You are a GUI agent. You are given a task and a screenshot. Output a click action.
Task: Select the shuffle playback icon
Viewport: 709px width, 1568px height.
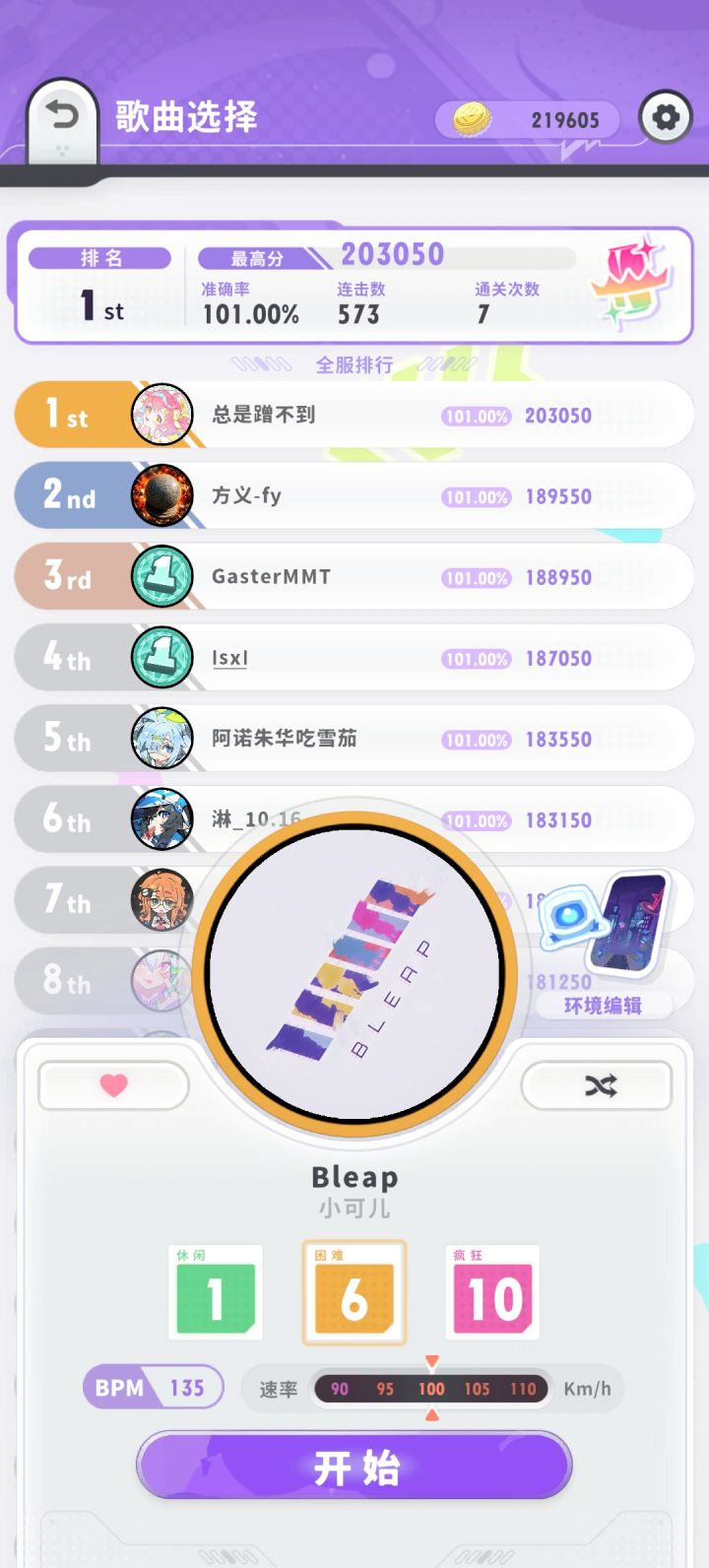click(x=597, y=1084)
